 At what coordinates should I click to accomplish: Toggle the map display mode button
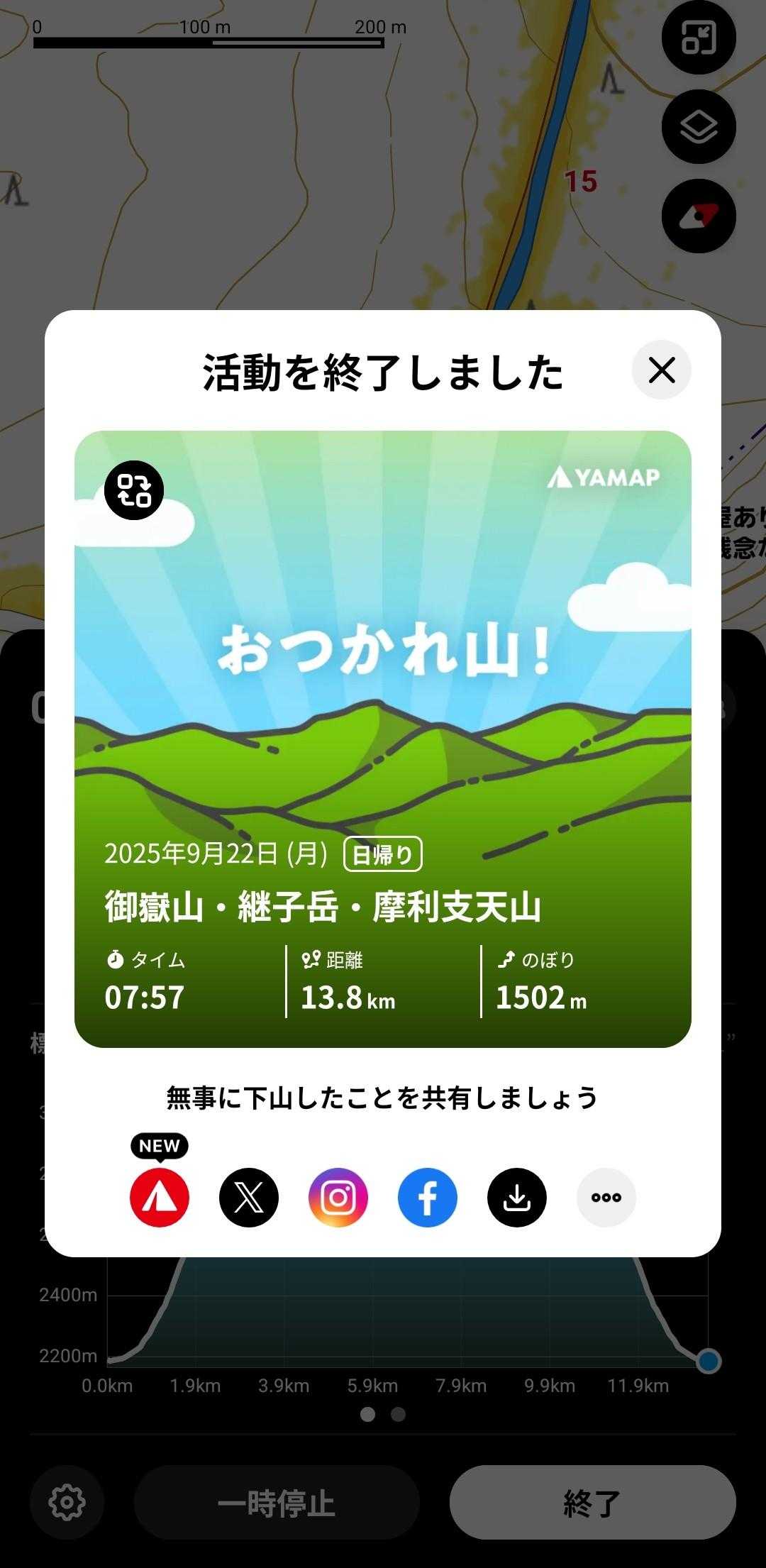[x=699, y=38]
